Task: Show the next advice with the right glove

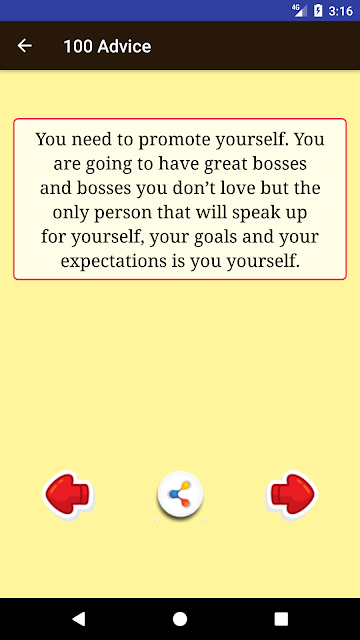Action: (291, 494)
